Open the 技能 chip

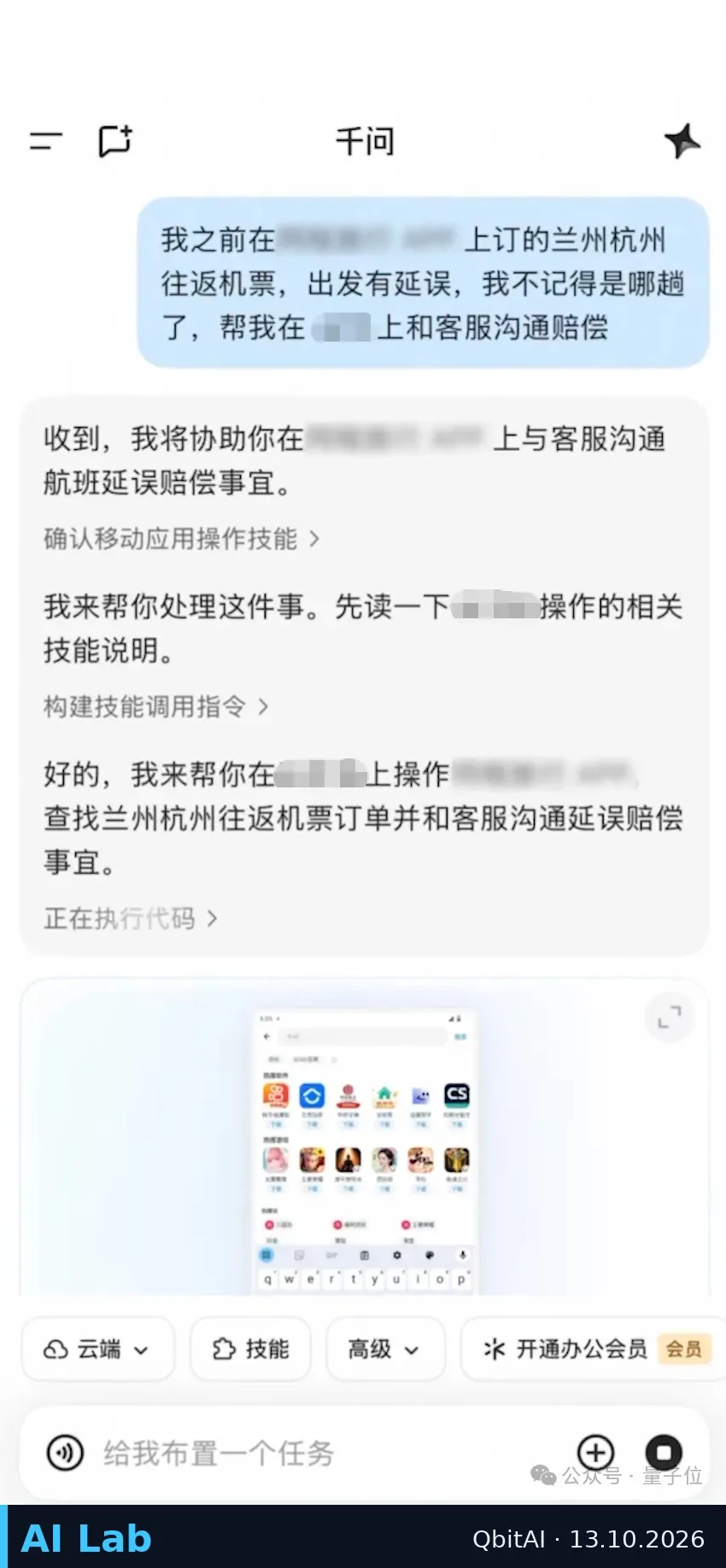point(250,1349)
